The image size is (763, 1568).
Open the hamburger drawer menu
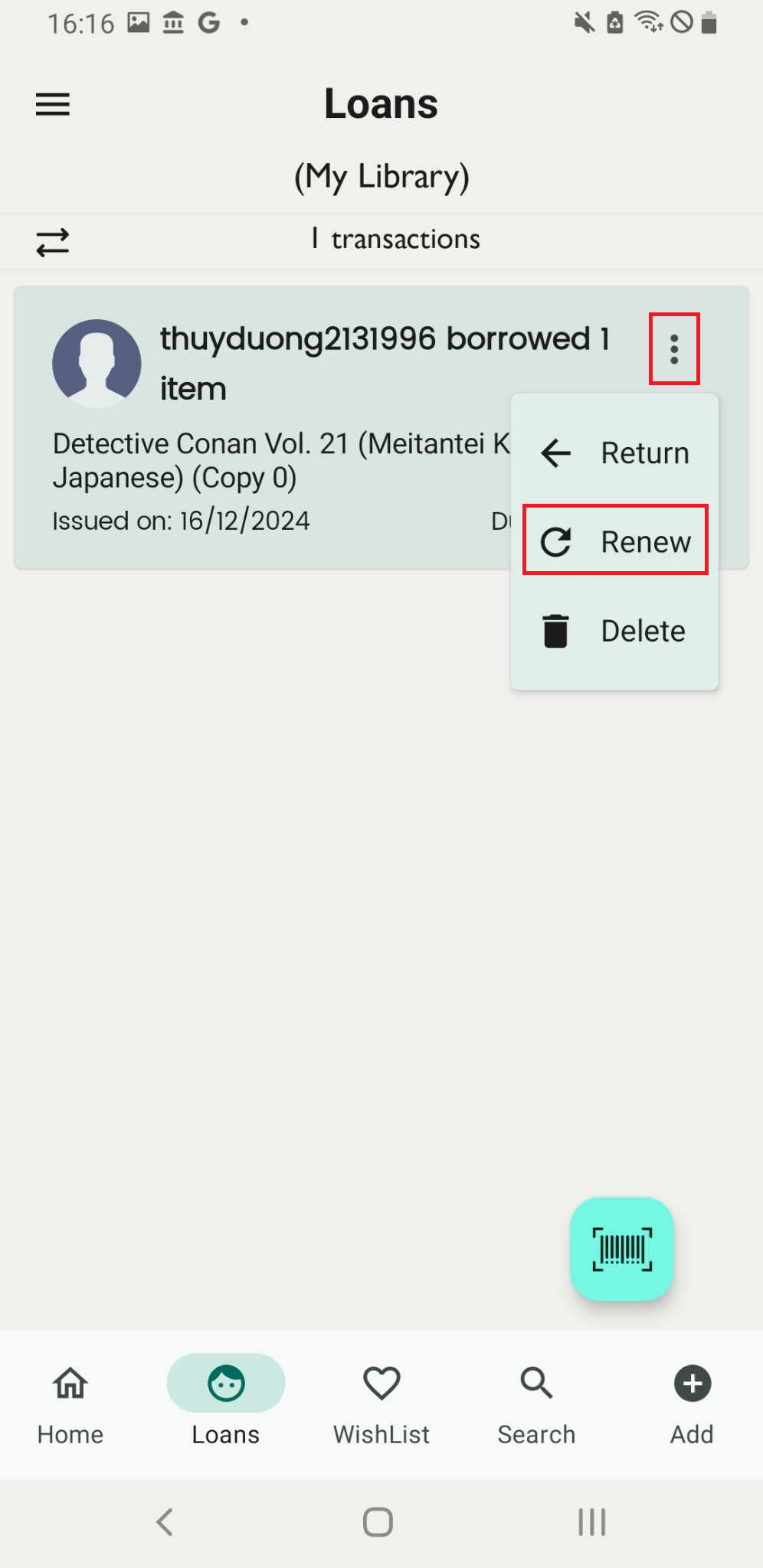pyautogui.click(x=53, y=104)
